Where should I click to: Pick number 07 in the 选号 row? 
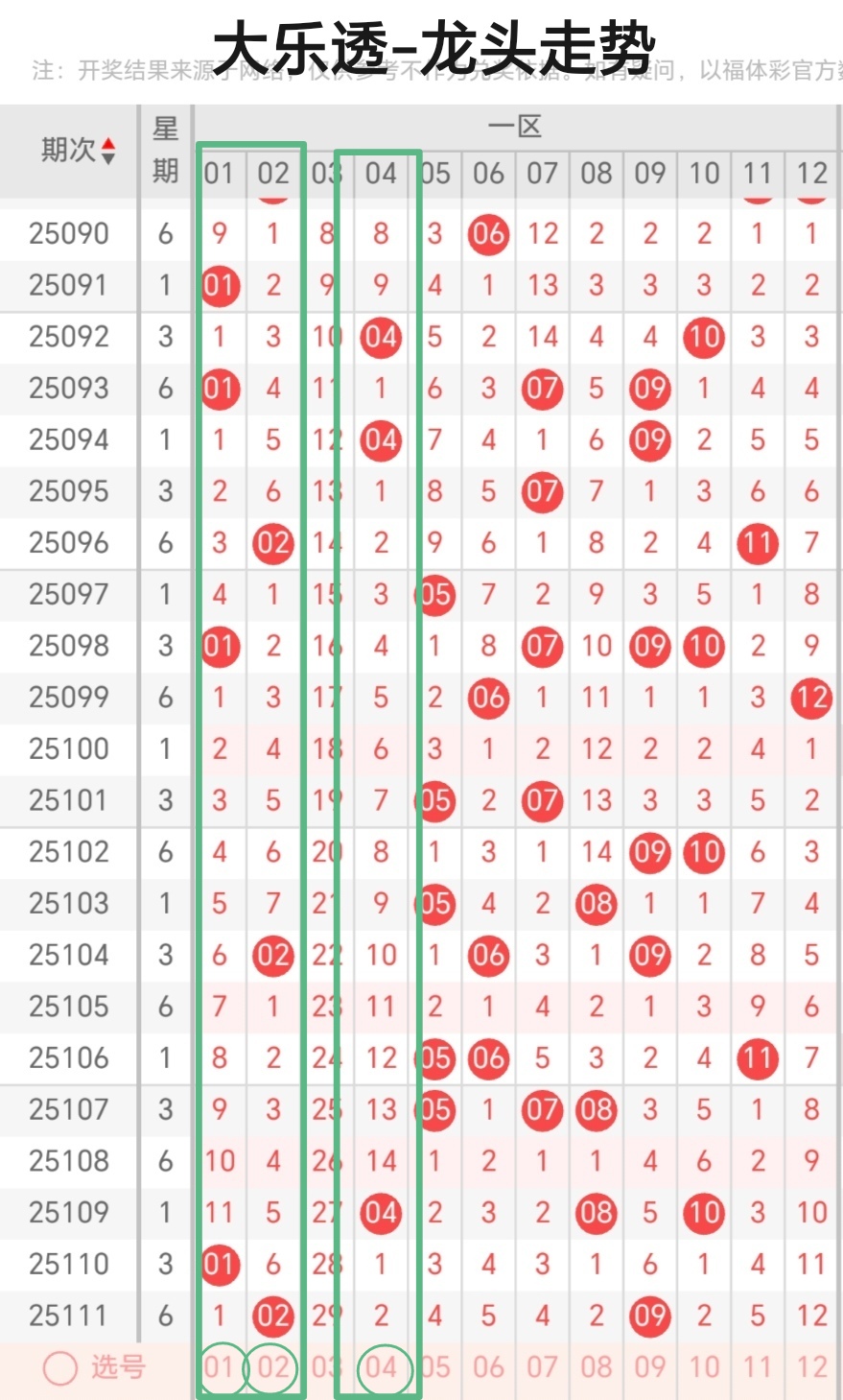(x=542, y=1367)
